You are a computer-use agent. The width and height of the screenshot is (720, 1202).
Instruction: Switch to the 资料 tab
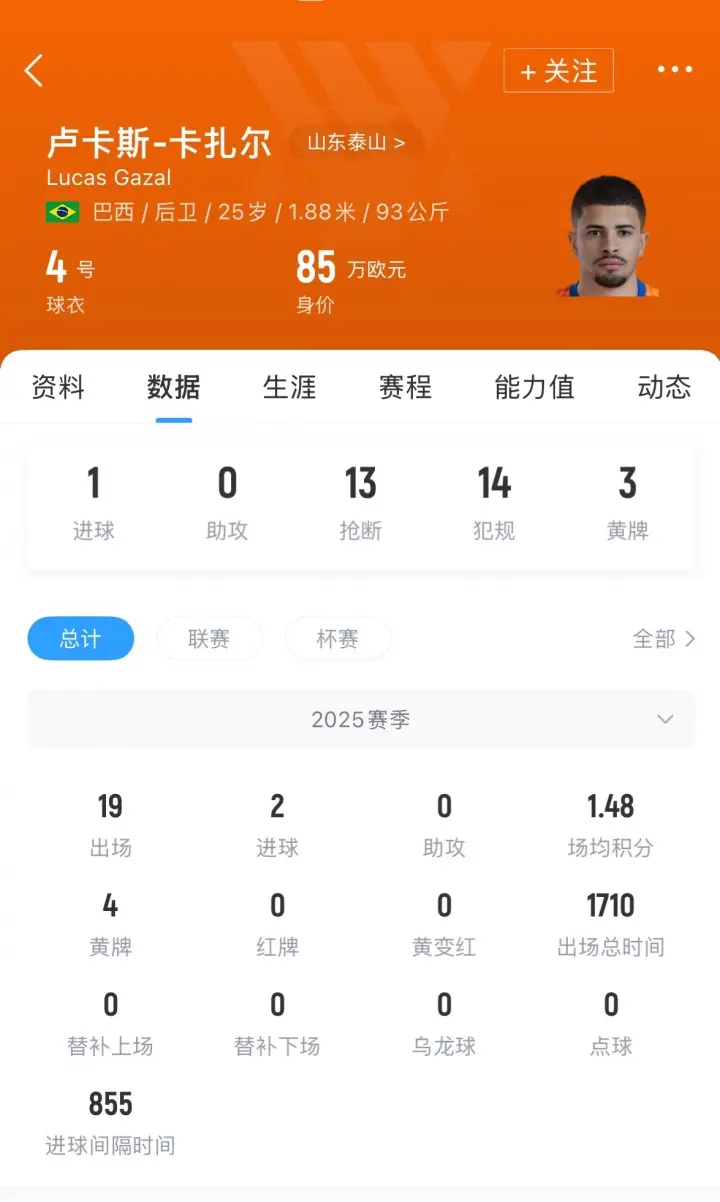pos(58,388)
